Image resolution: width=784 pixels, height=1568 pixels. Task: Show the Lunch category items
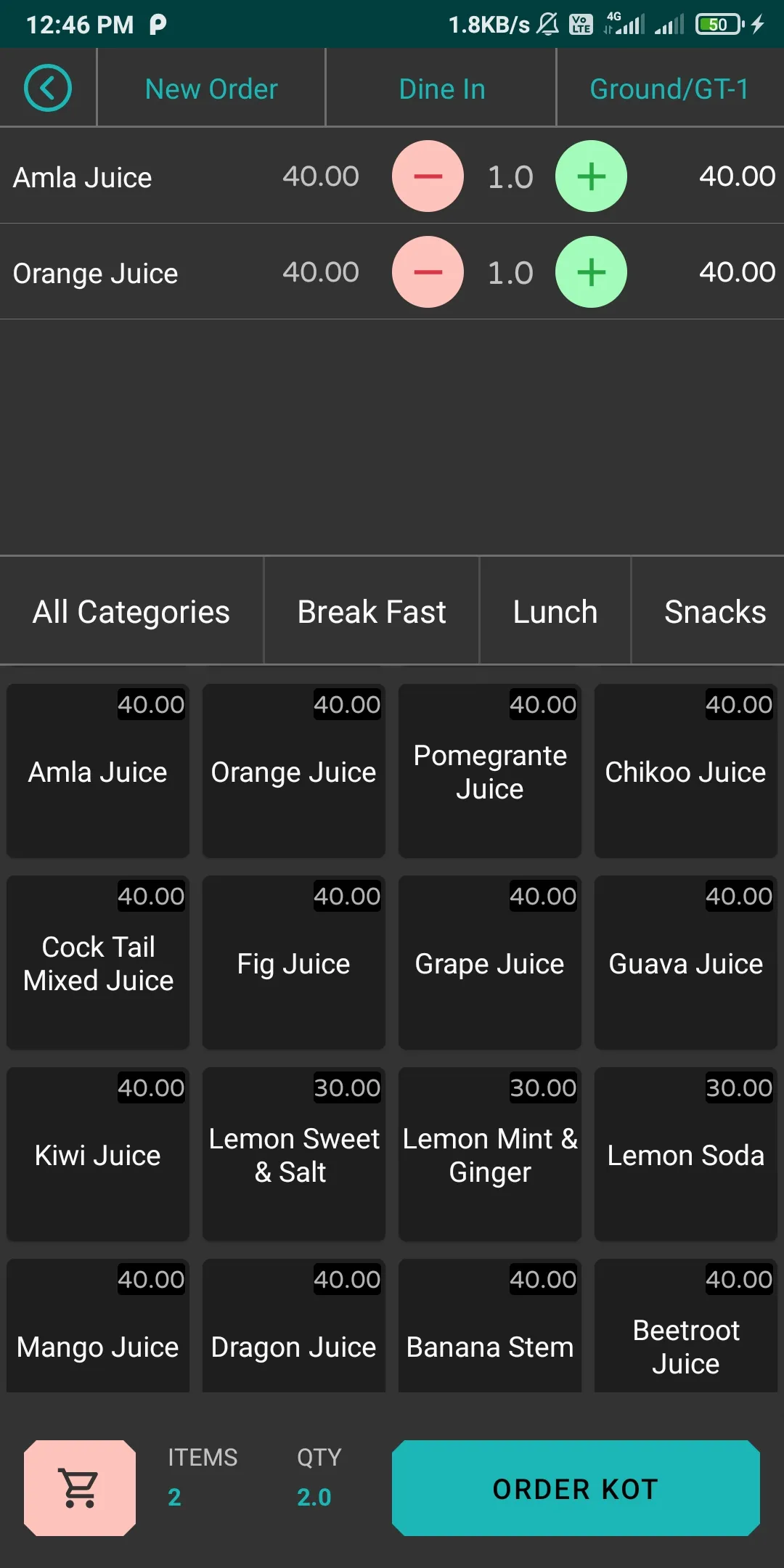[x=555, y=611]
